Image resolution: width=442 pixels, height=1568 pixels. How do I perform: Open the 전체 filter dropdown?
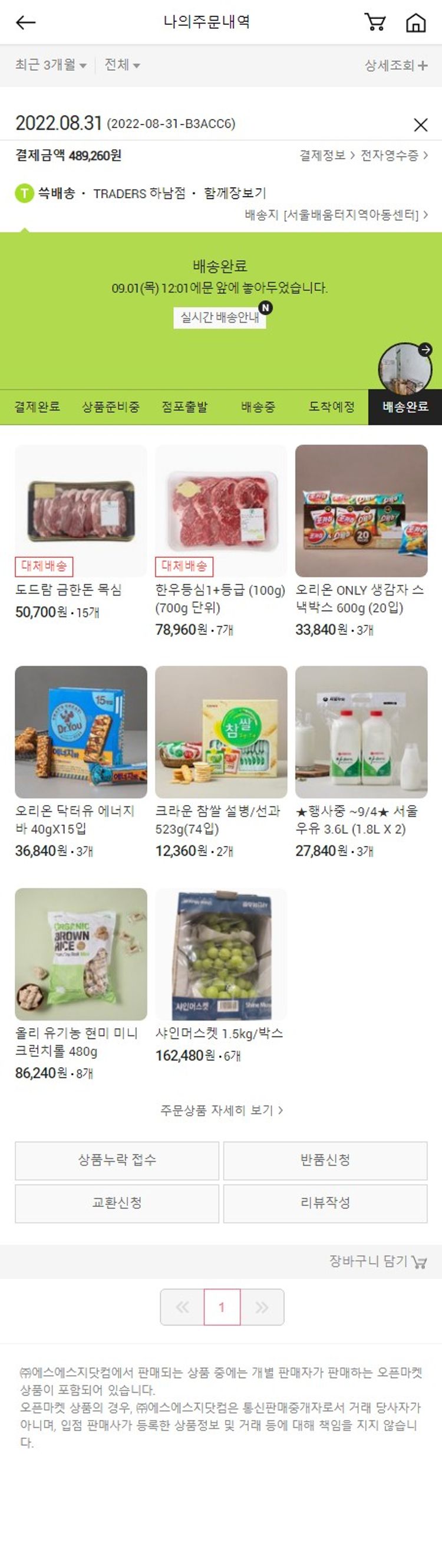pyautogui.click(x=122, y=64)
